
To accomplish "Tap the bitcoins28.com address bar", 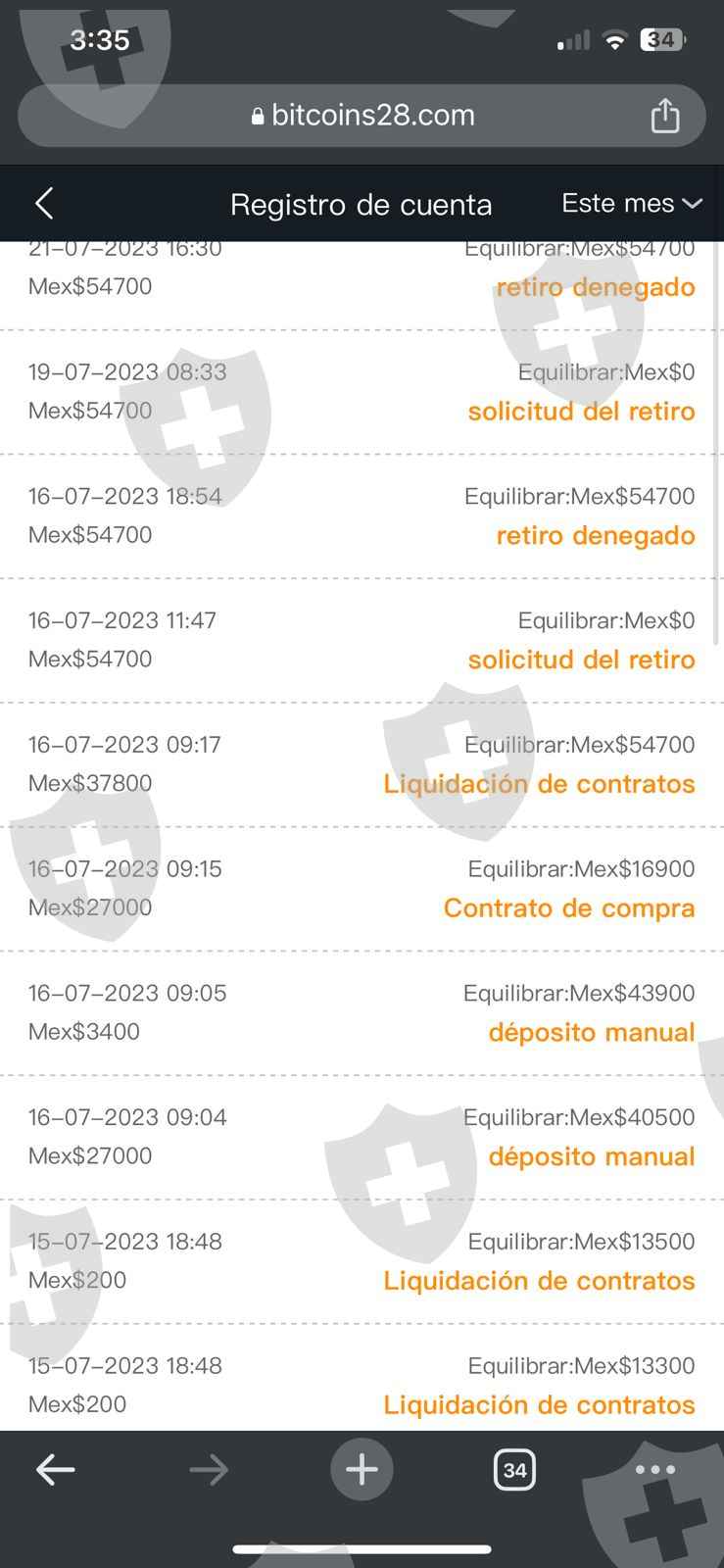I will (x=362, y=116).
